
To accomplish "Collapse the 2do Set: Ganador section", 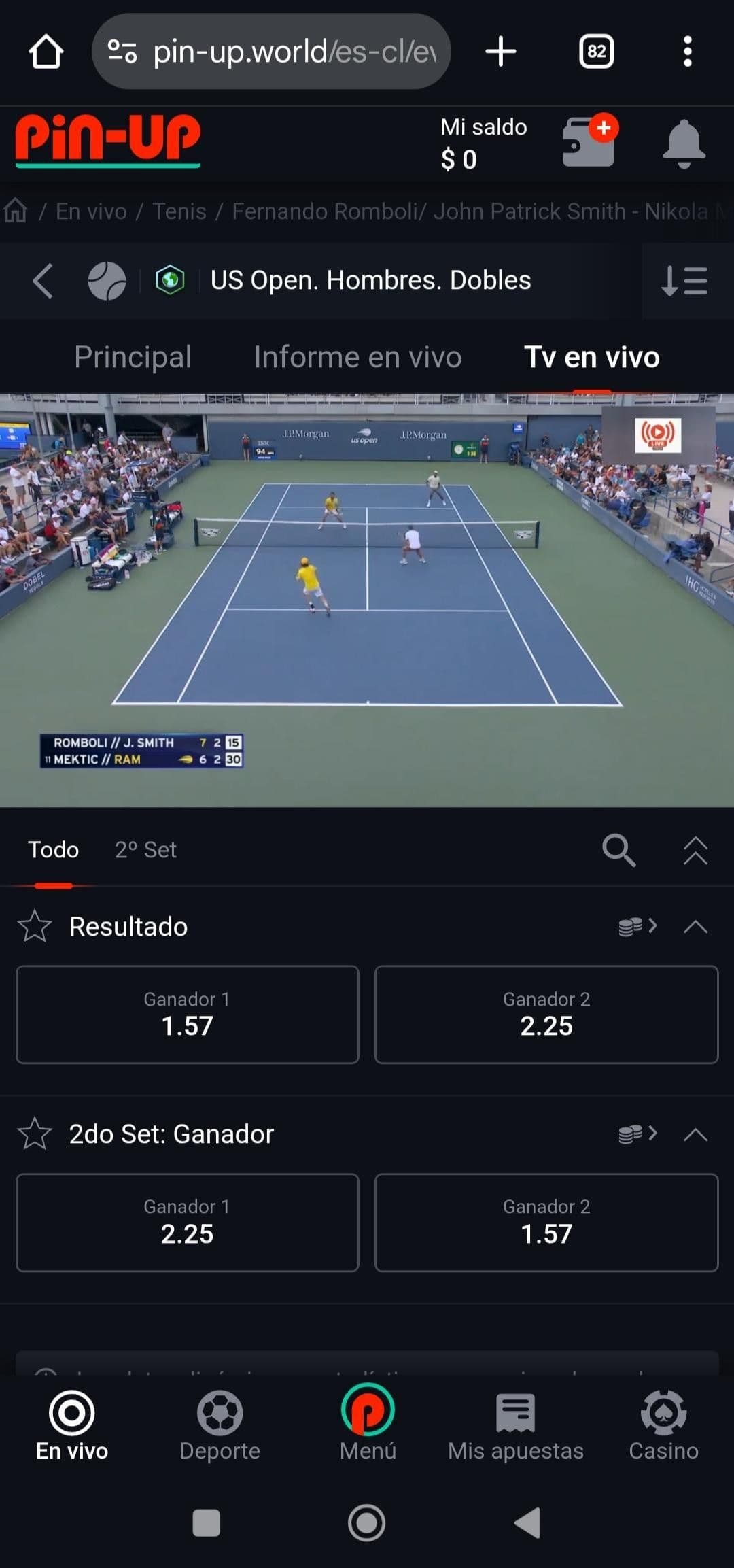I will pyautogui.click(x=695, y=1134).
